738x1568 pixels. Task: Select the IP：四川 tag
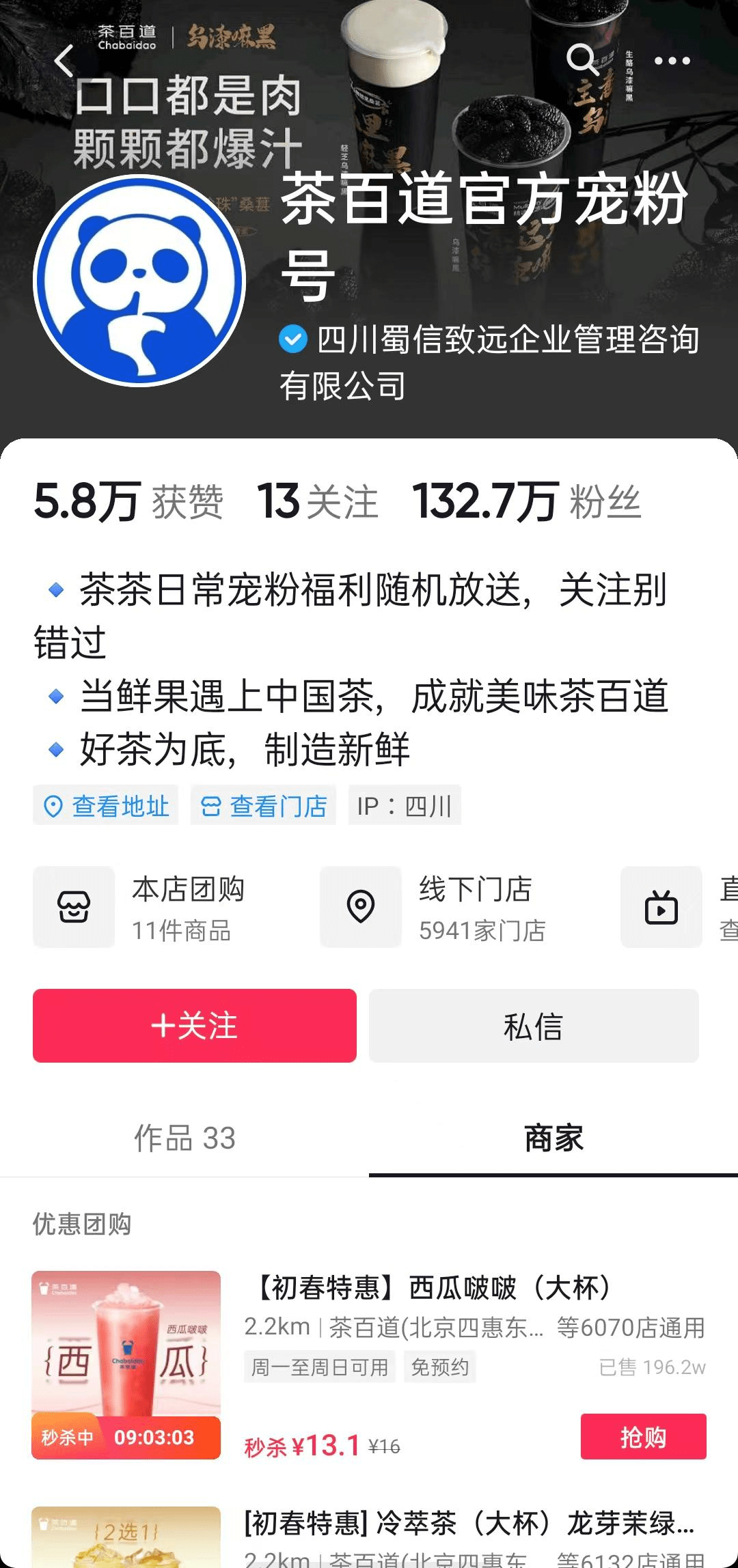pos(405,806)
